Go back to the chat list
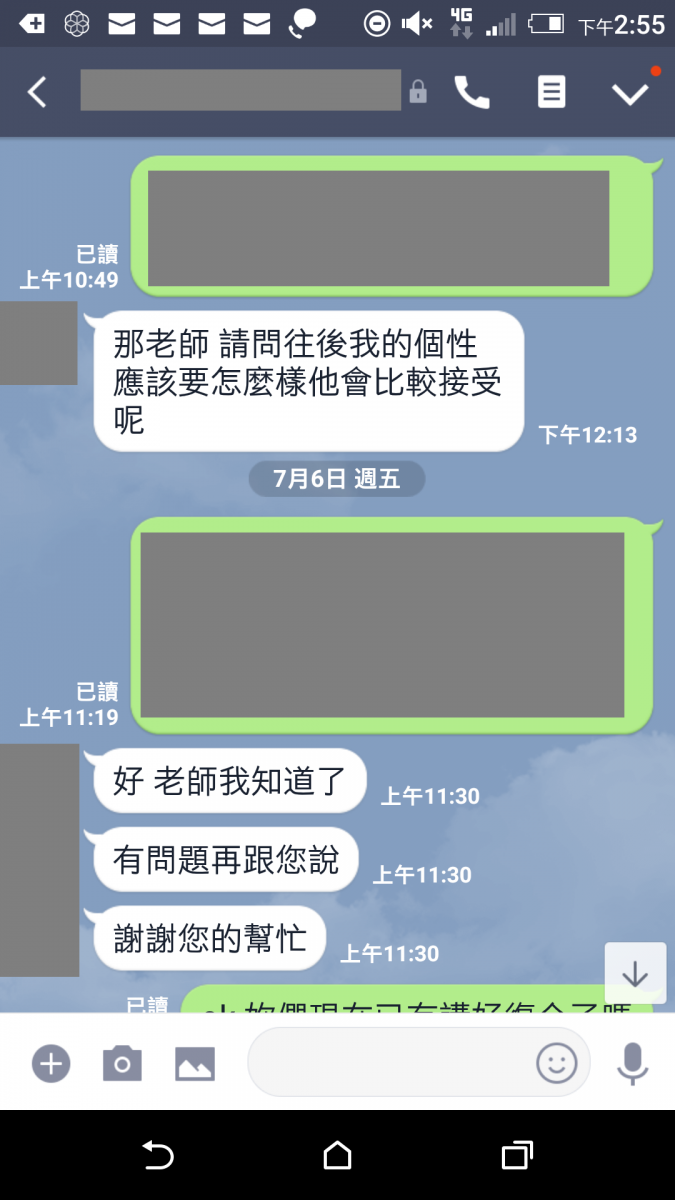This screenshot has height=1200, width=675. coord(37,92)
